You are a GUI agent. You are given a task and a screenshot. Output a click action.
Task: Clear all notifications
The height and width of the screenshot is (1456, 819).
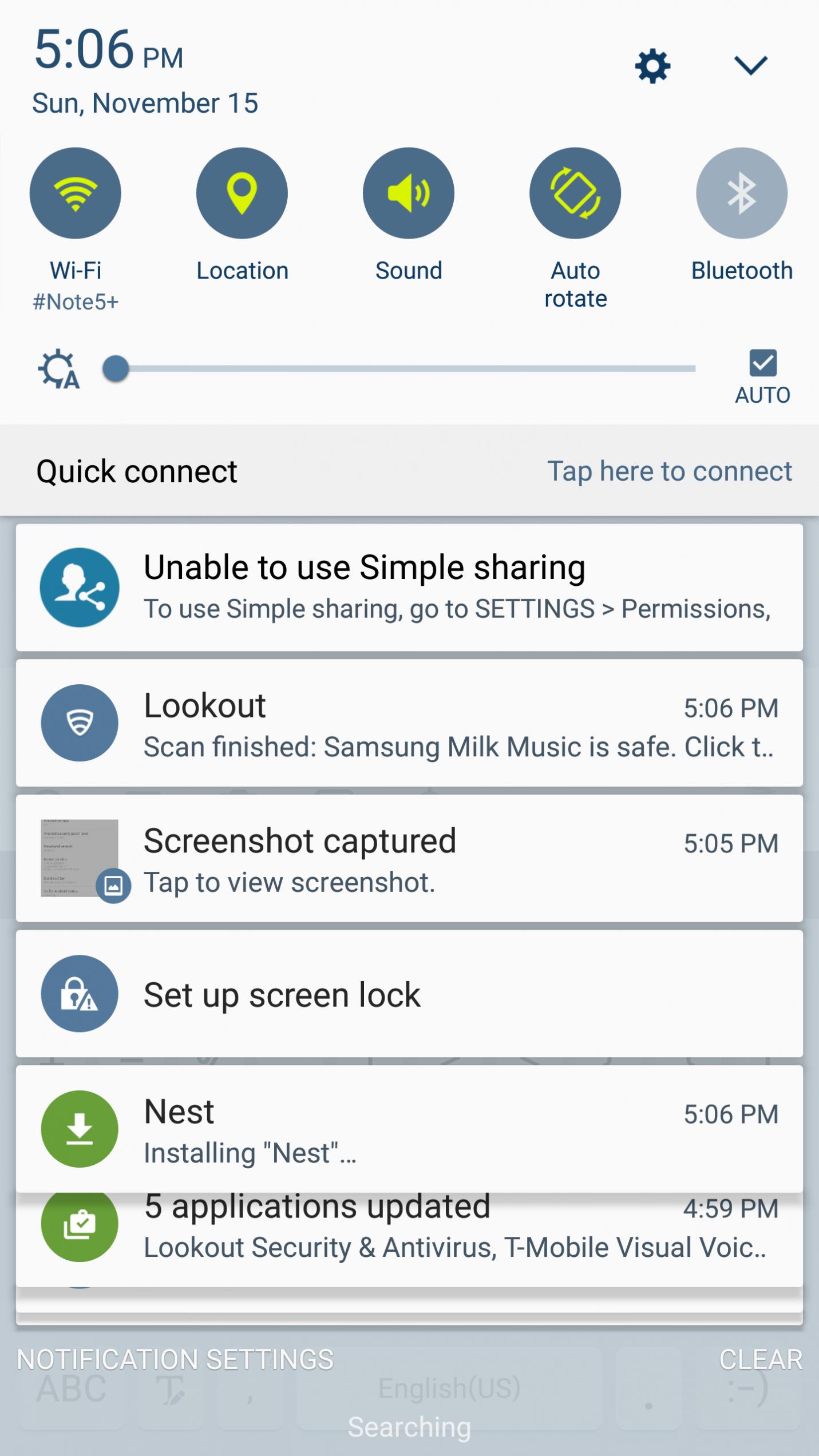[761, 1359]
